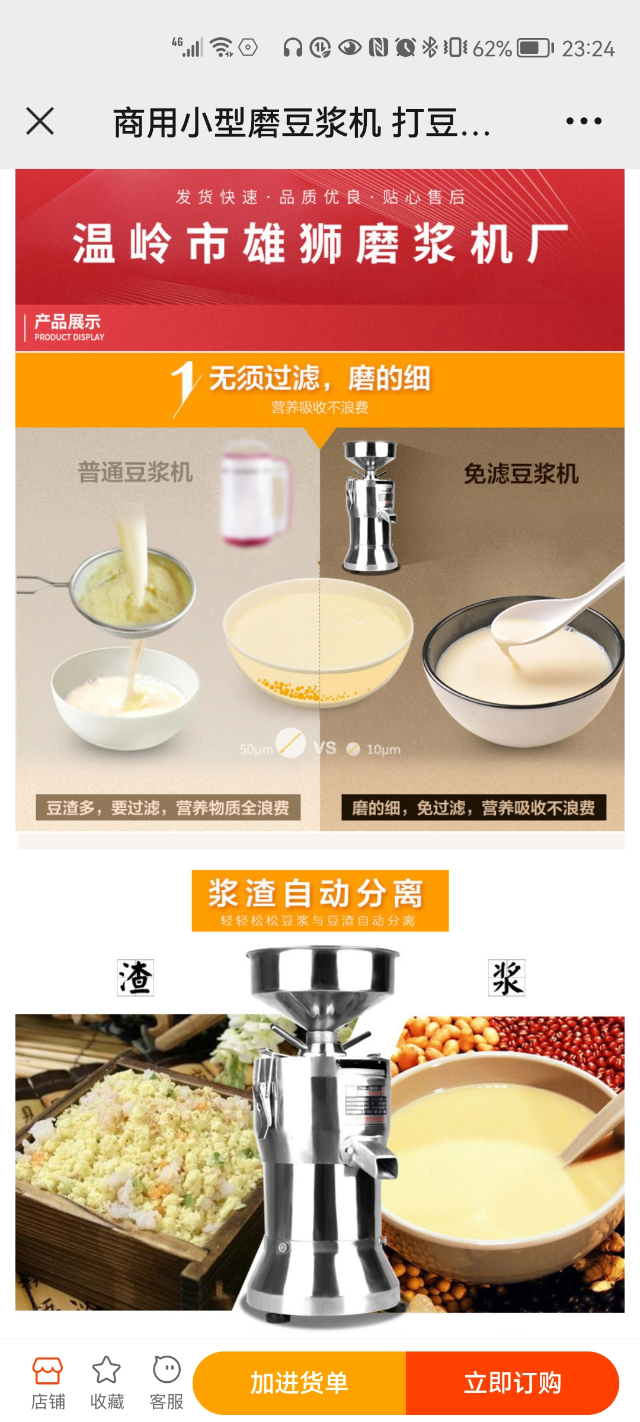Add product to 收藏 favorites
Image resolution: width=640 pixels, height=1422 pixels.
(x=107, y=1383)
